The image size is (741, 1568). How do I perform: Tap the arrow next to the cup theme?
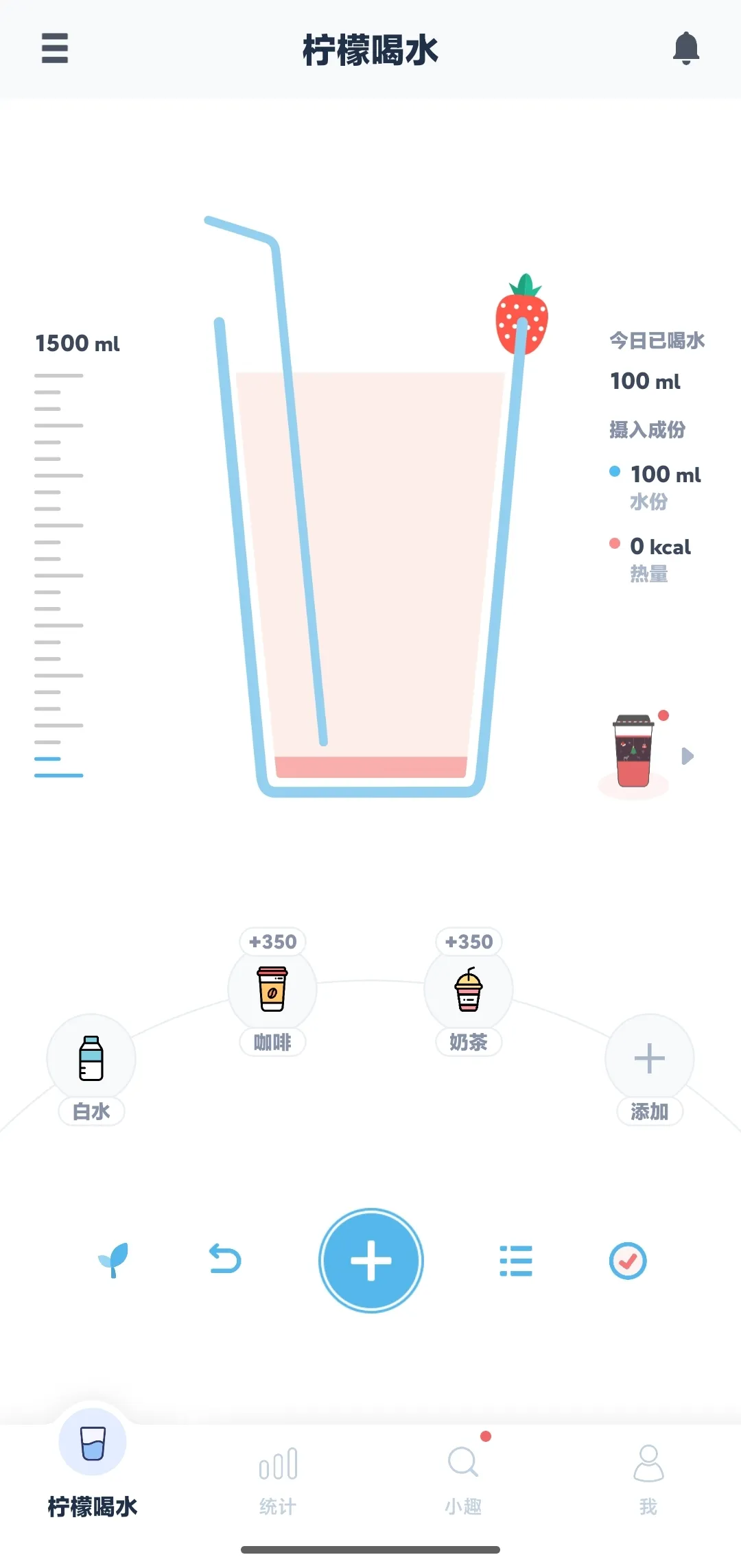687,756
